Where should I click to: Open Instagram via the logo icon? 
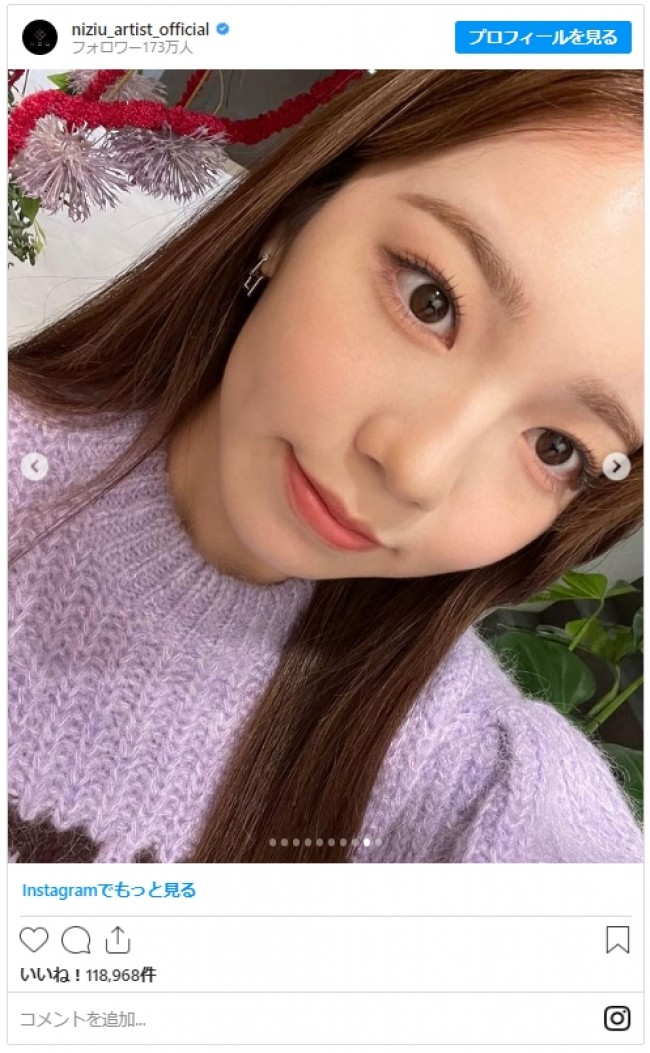click(x=617, y=1018)
